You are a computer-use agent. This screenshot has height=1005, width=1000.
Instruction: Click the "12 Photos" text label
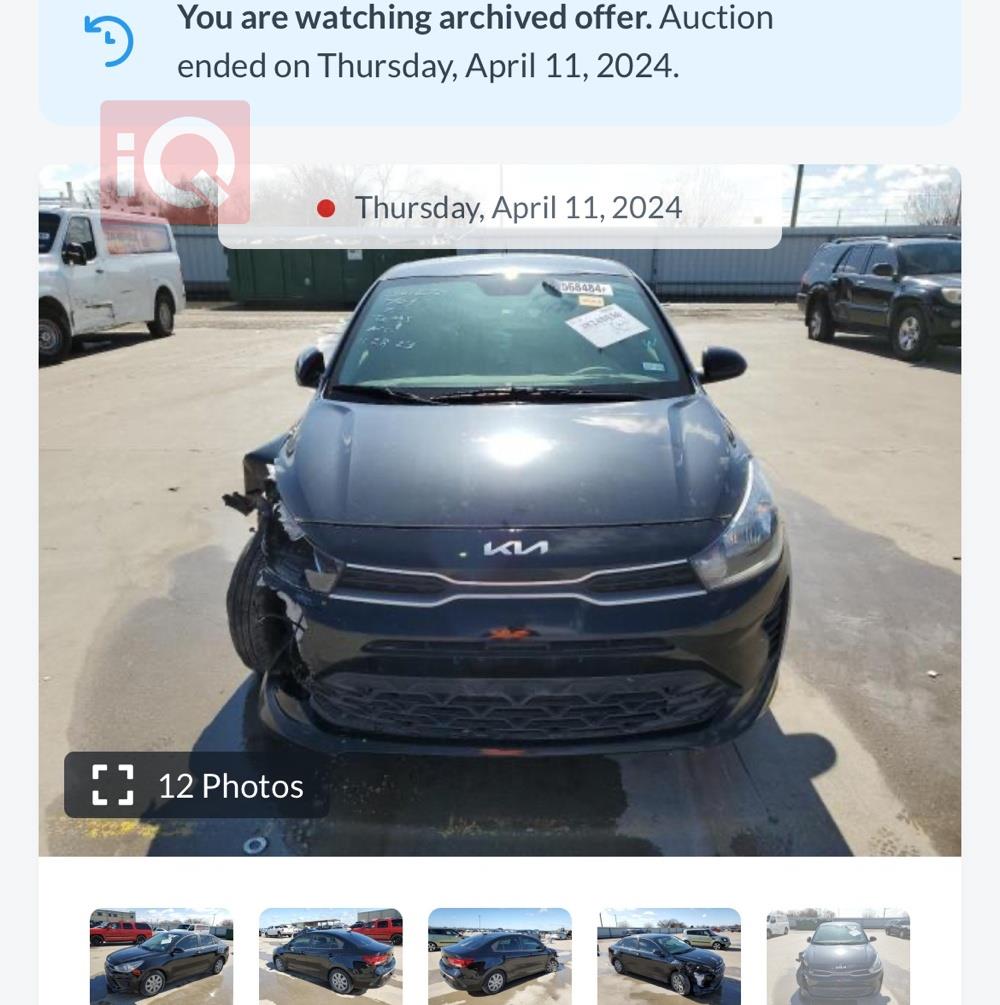click(x=231, y=786)
